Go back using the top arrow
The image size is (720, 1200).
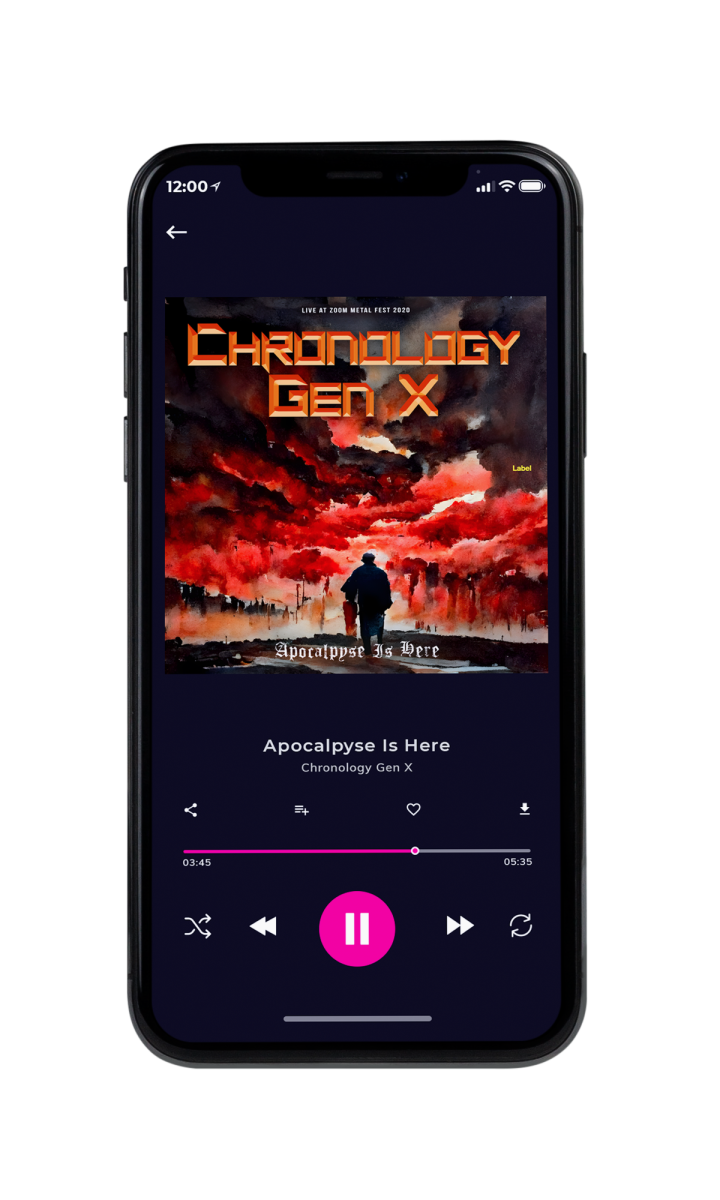pyautogui.click(x=177, y=232)
